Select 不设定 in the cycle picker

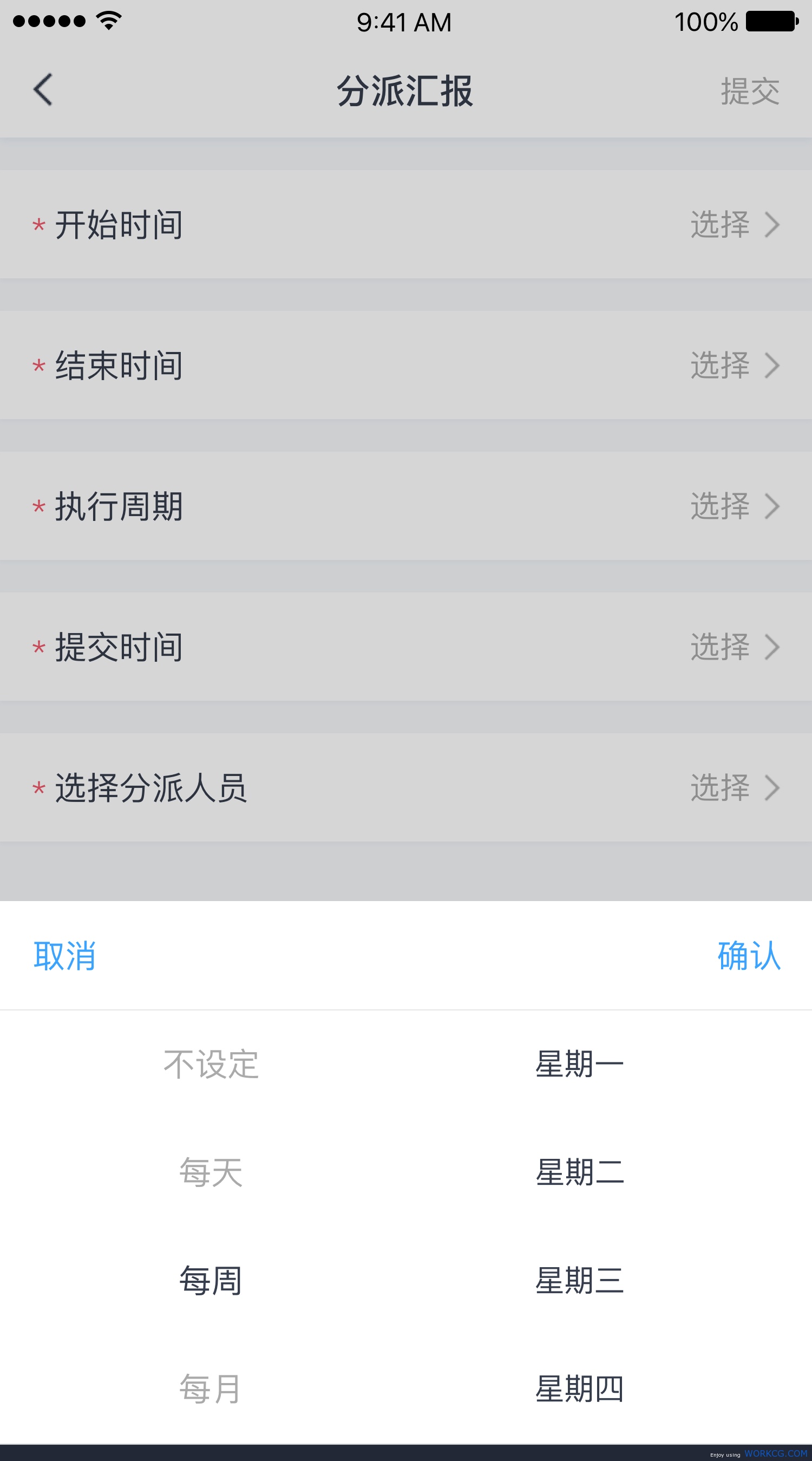pyautogui.click(x=211, y=1064)
